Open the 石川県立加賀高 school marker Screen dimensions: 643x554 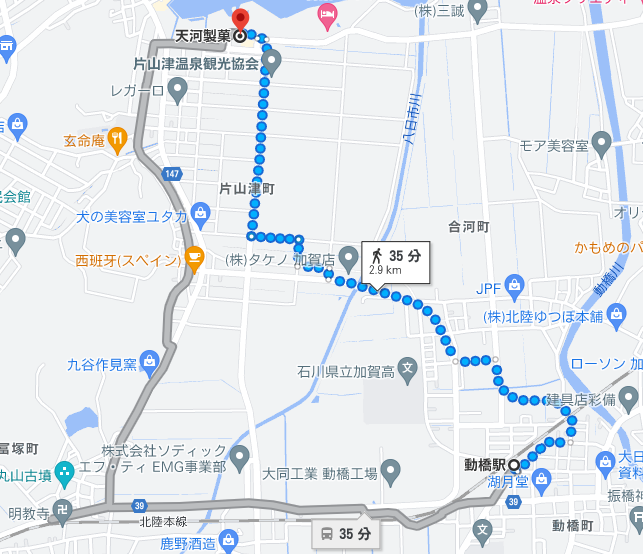pos(408,370)
